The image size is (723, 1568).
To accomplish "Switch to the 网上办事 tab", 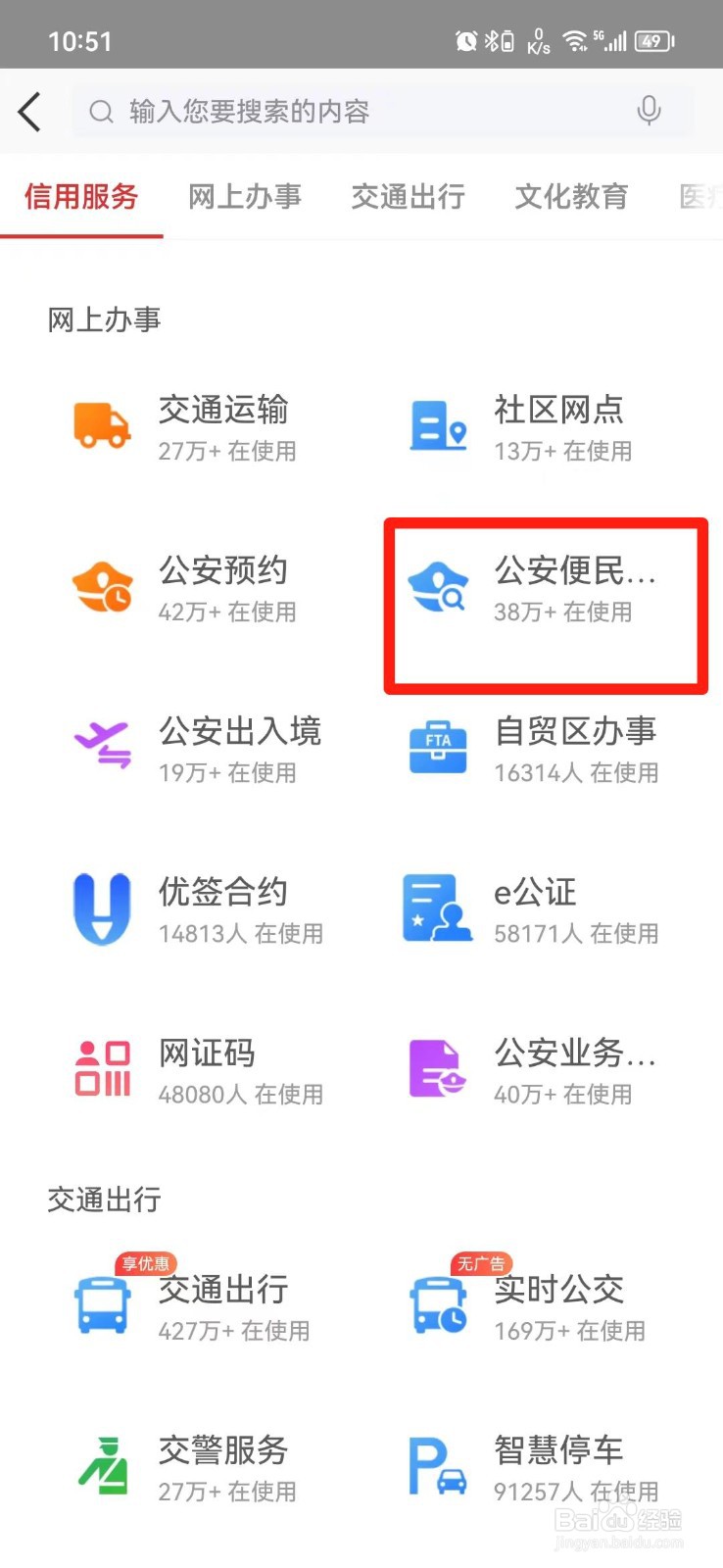I will pyautogui.click(x=244, y=197).
